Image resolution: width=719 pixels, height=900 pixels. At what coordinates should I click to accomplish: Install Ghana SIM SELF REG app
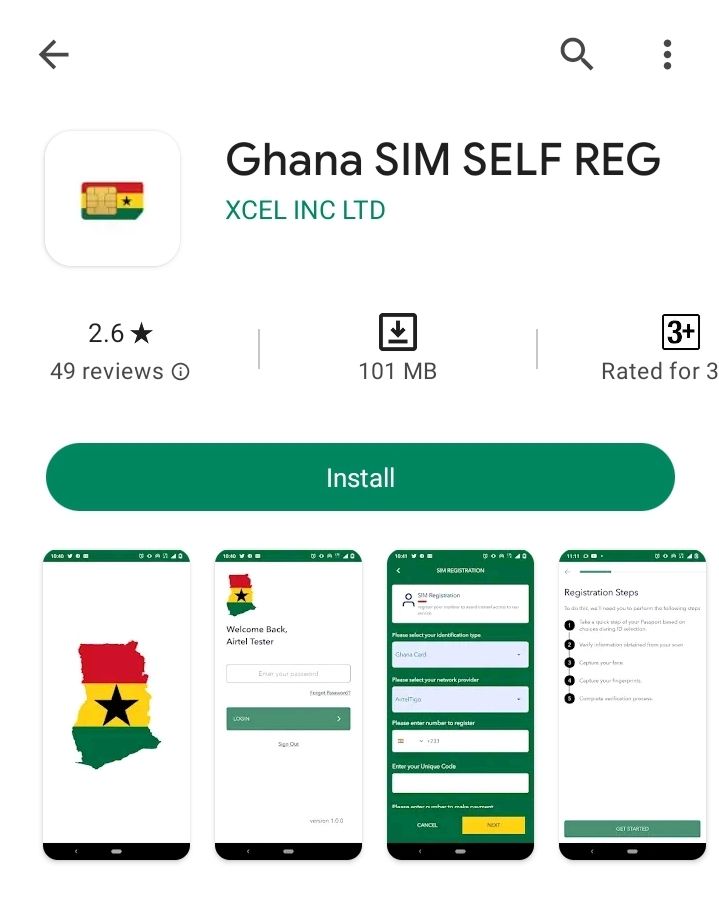(x=360, y=478)
